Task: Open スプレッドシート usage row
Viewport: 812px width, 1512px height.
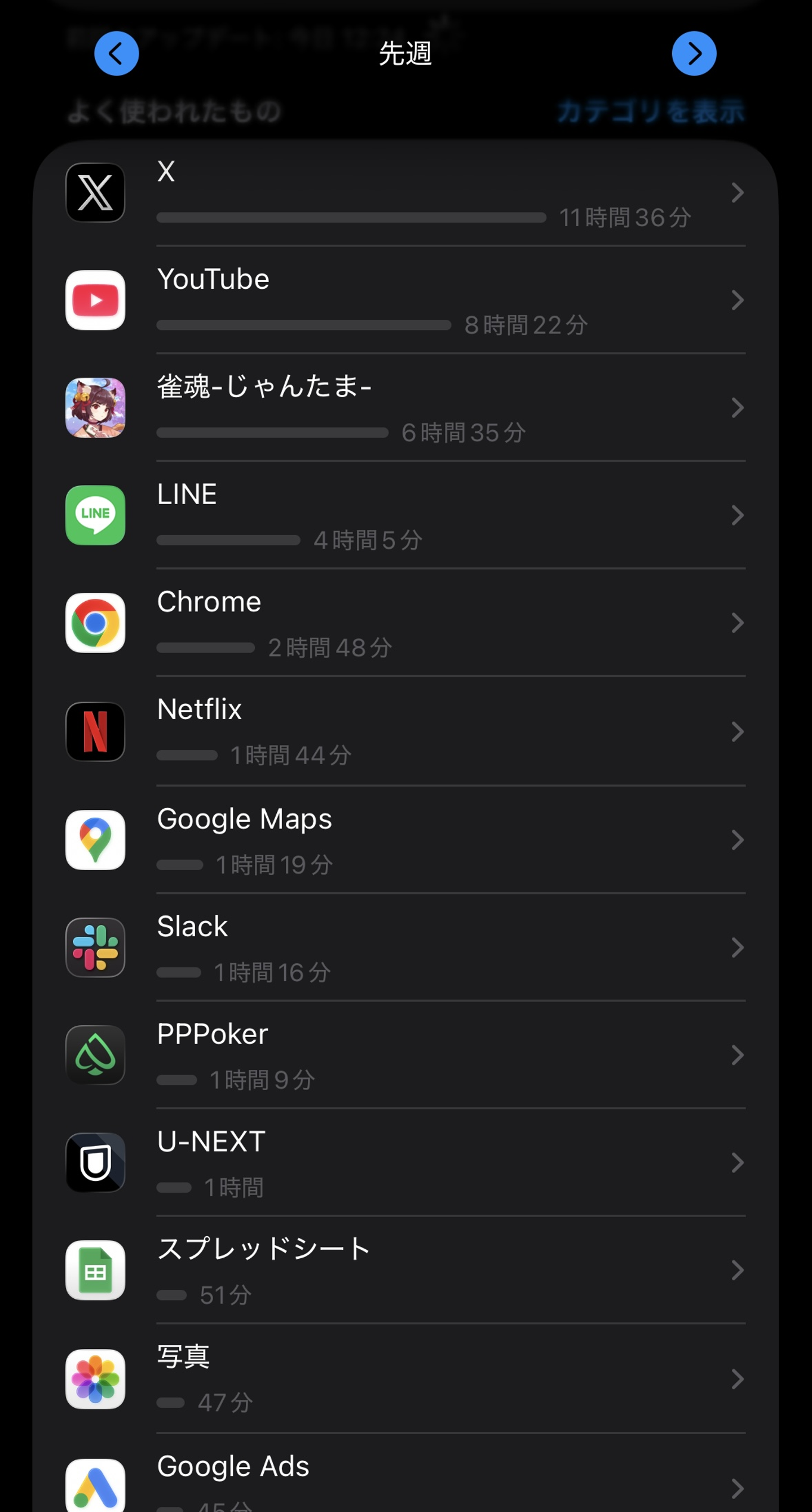Action: point(405,1270)
